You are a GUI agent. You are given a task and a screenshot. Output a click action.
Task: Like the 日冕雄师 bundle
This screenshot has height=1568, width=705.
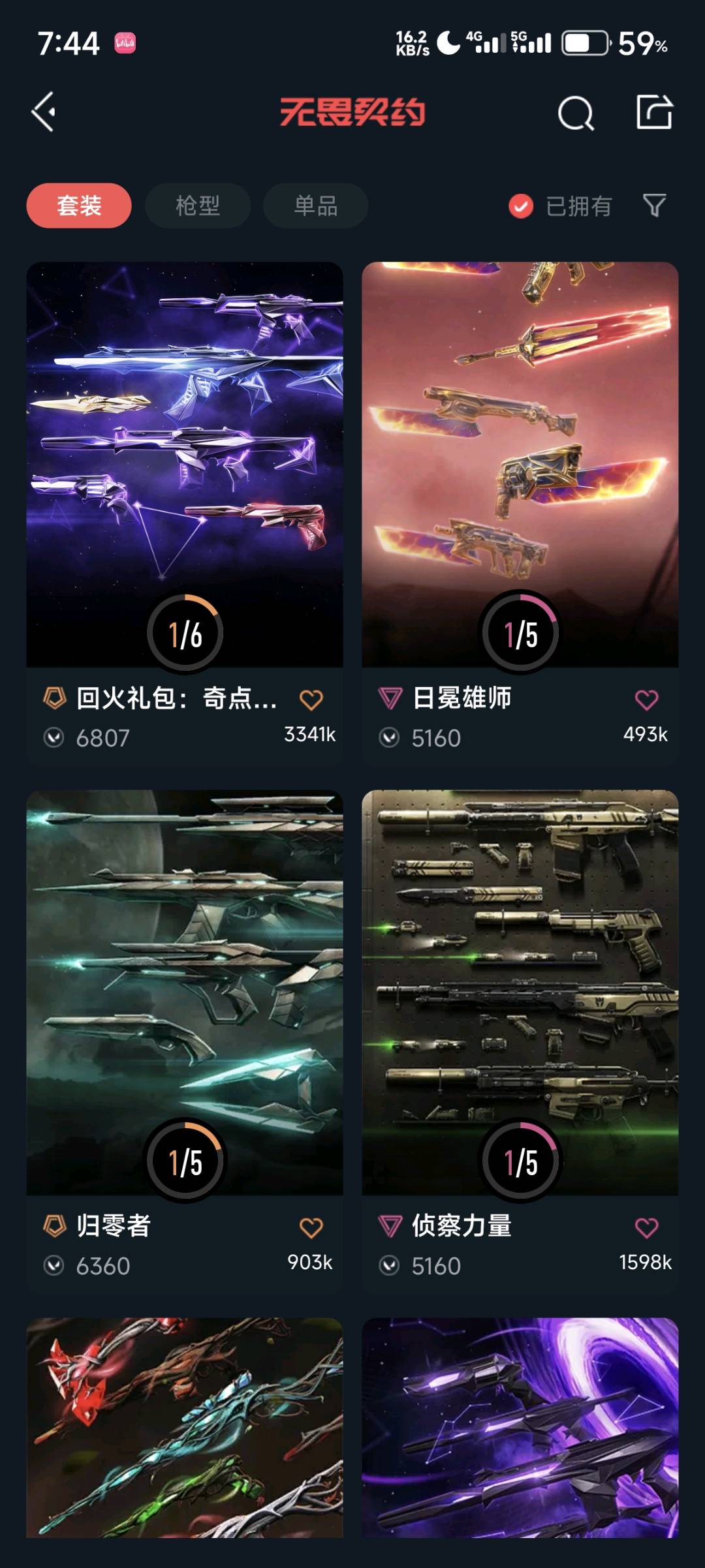(646, 700)
